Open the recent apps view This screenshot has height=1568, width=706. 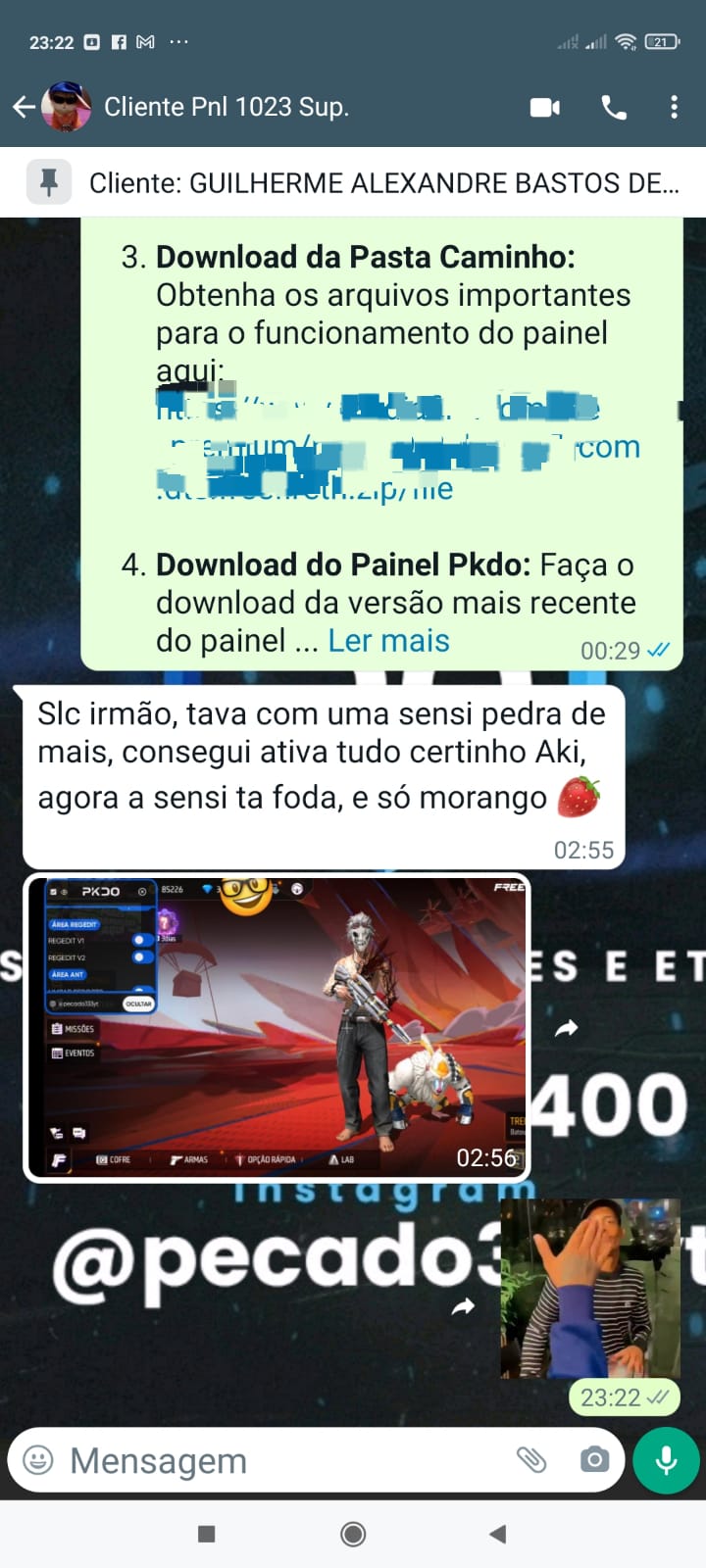206,1534
